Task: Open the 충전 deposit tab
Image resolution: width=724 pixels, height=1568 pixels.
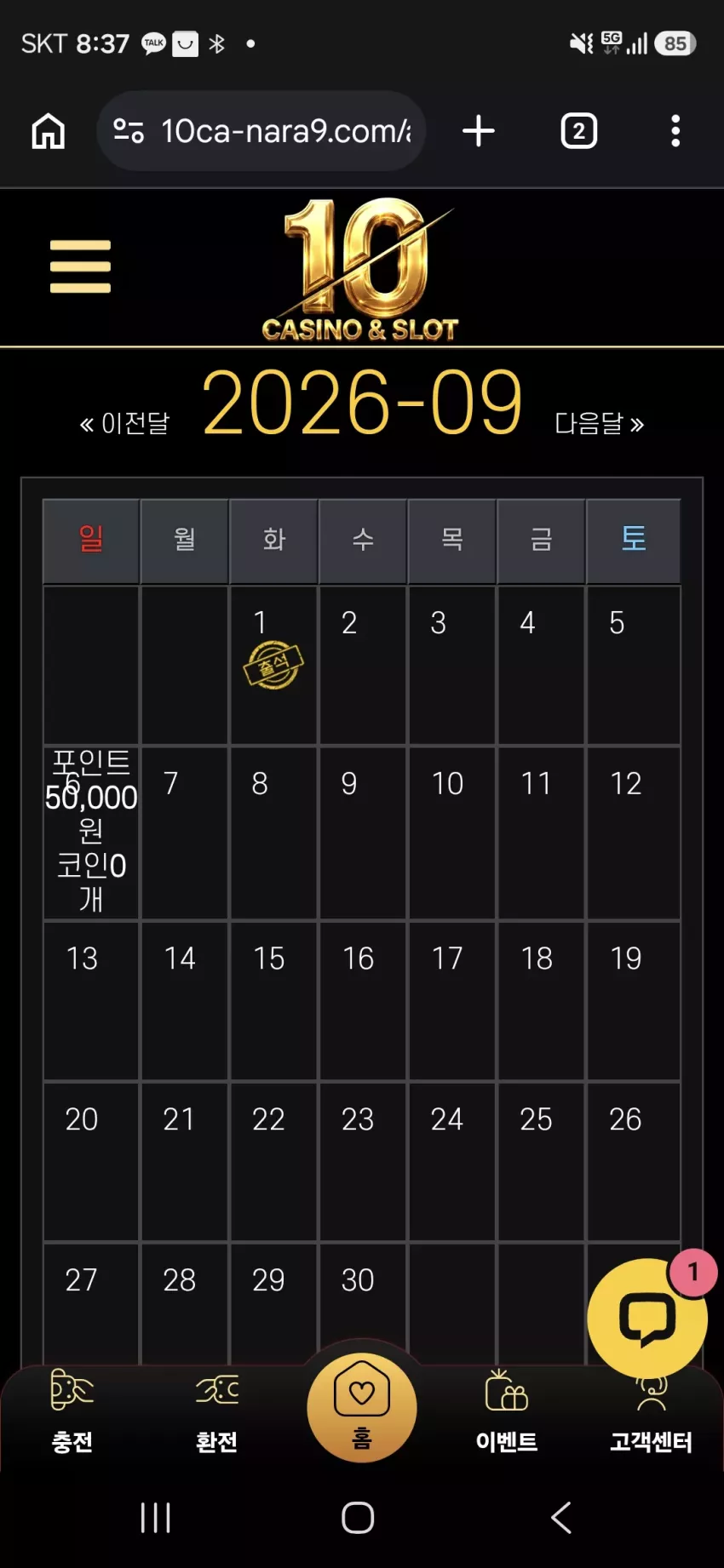Action: click(x=72, y=1411)
